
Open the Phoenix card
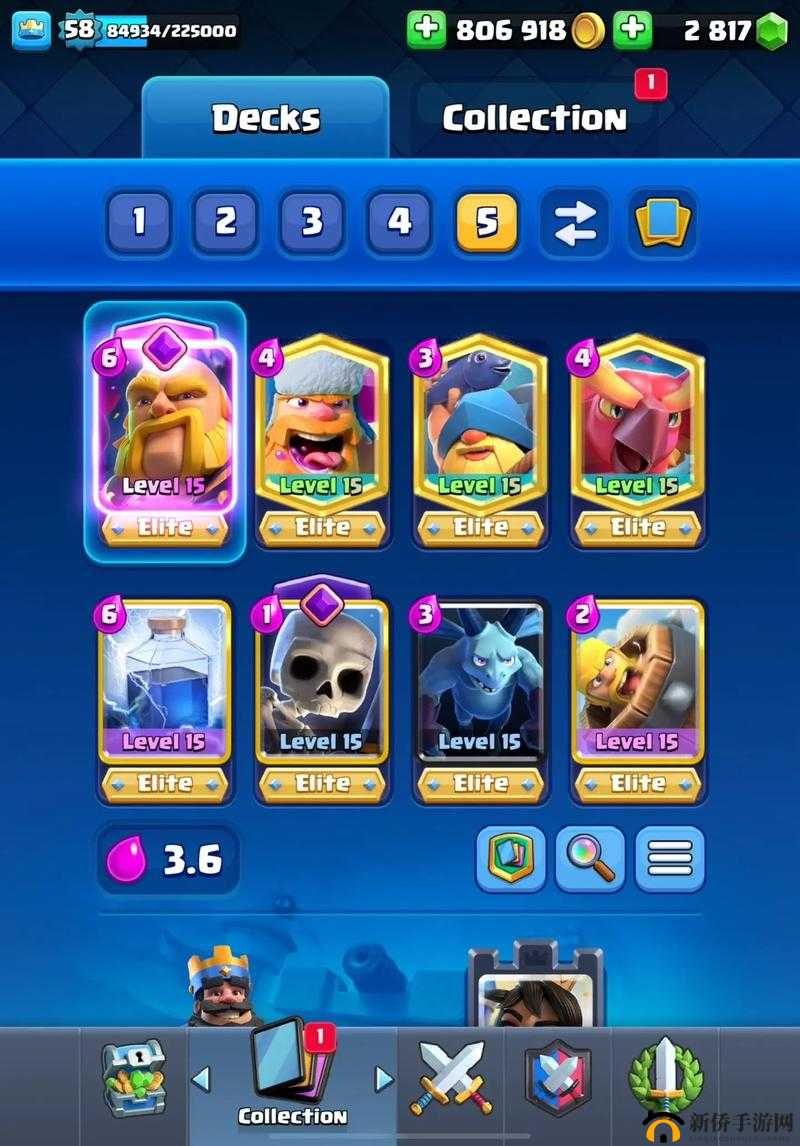(638, 430)
